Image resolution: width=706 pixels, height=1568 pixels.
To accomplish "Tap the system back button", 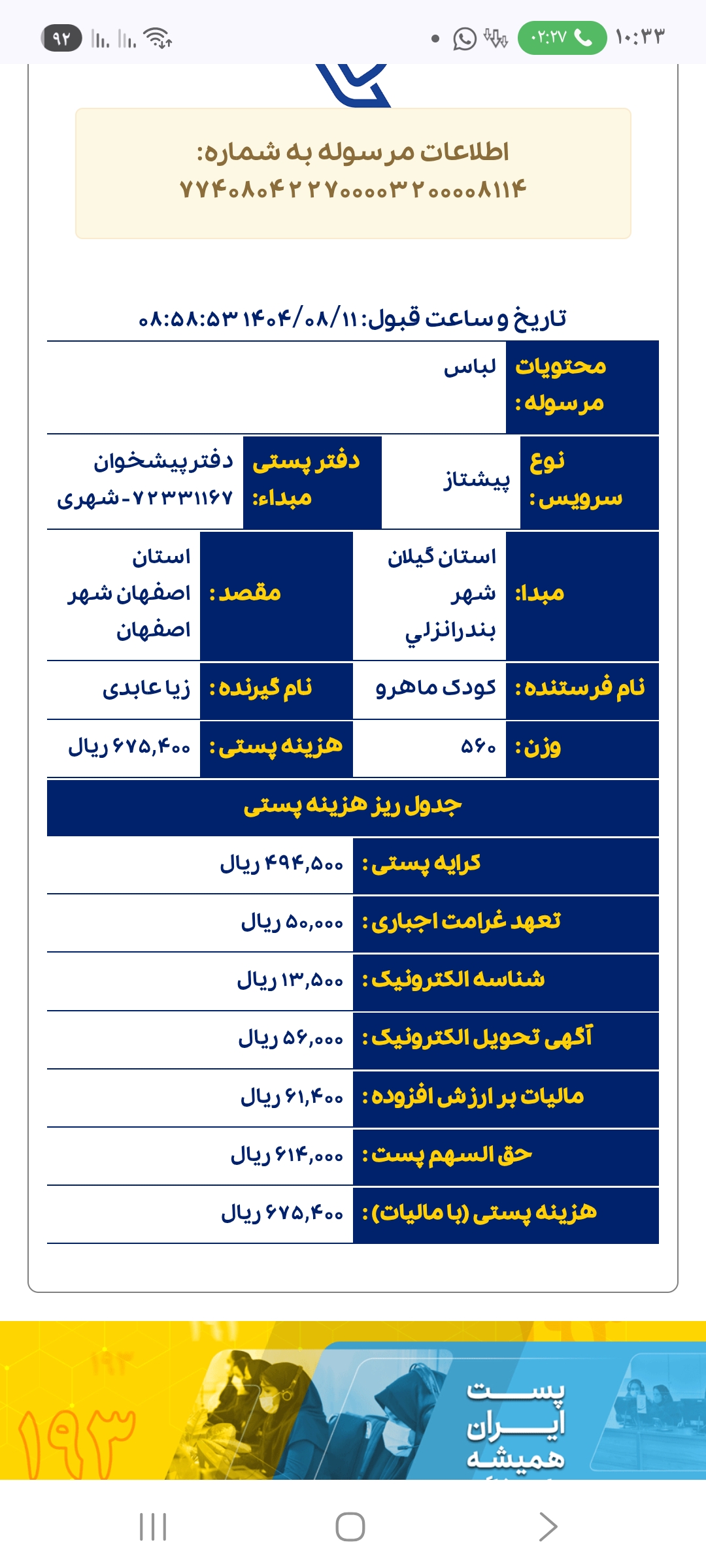I will coord(548,1527).
